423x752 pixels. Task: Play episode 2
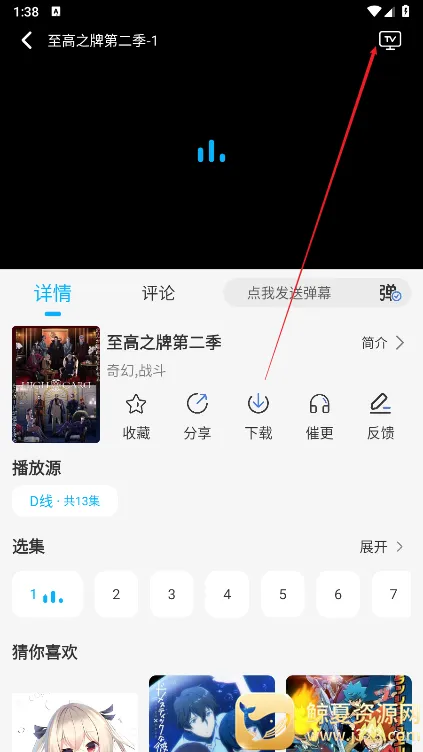click(x=116, y=594)
